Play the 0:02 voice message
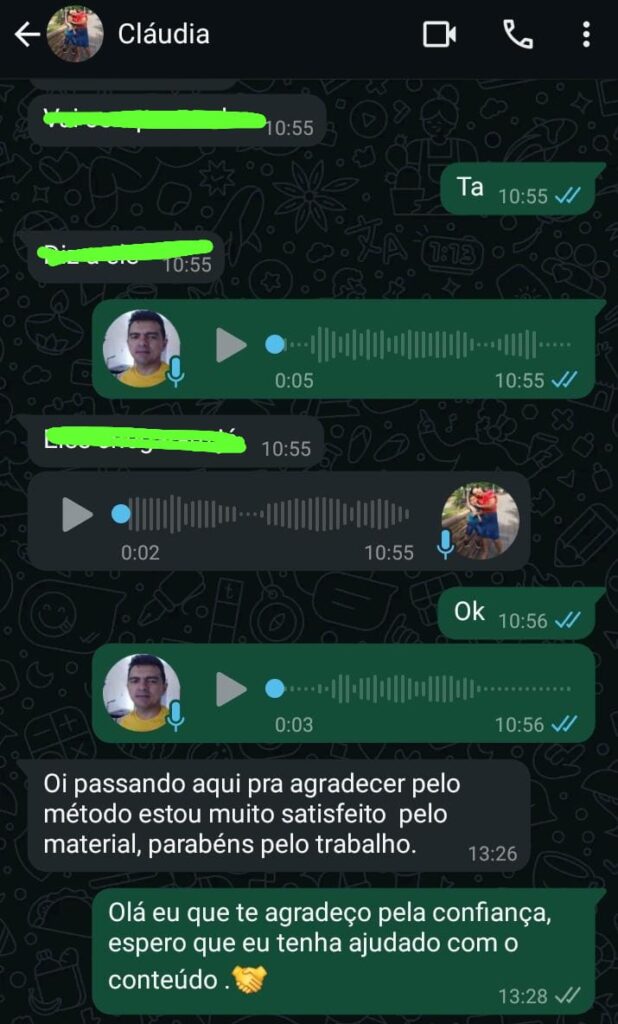 pyautogui.click(x=77, y=514)
